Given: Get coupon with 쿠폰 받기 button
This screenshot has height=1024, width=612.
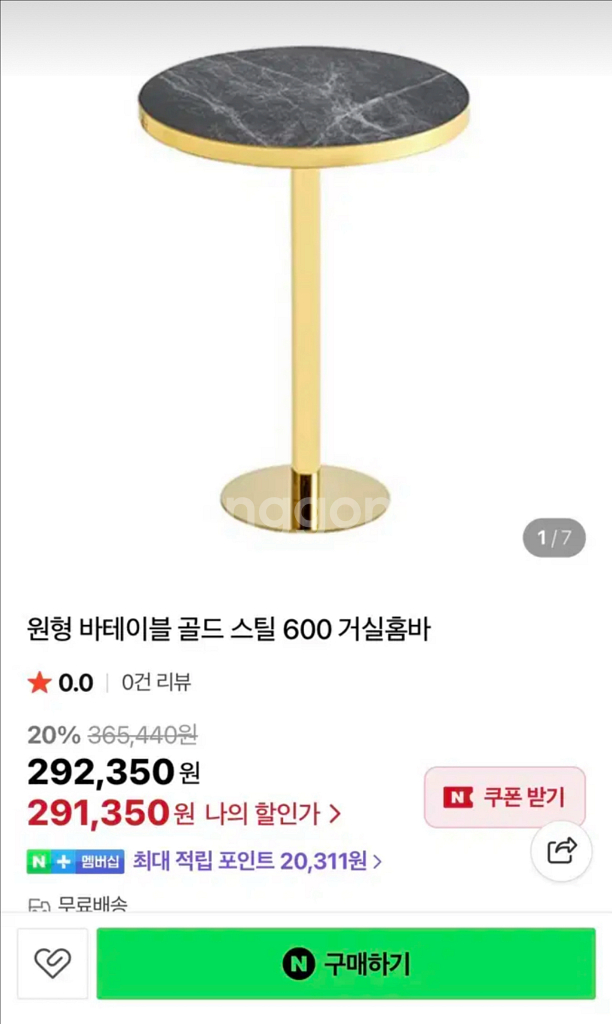Looking at the screenshot, I should coord(504,797).
